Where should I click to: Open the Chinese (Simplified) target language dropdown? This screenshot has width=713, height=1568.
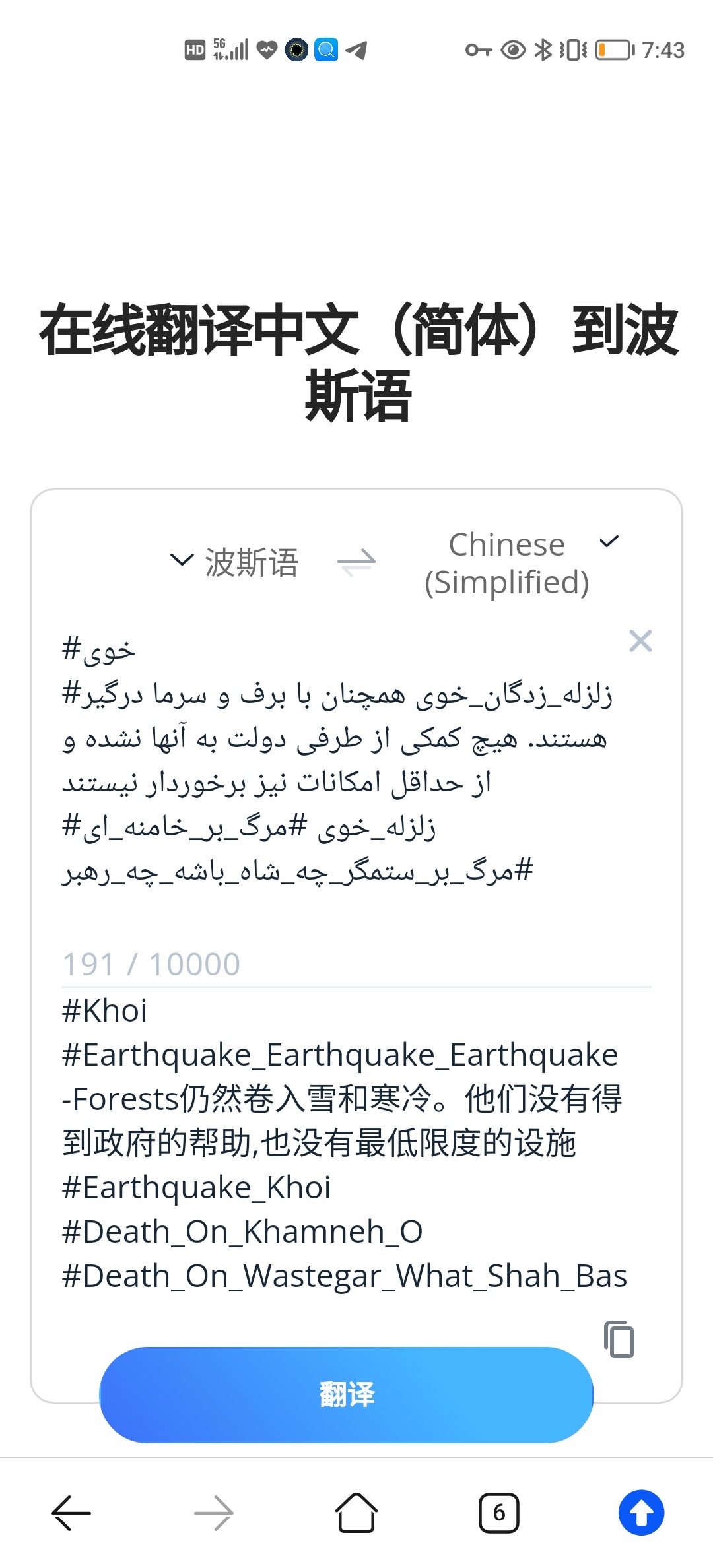(x=522, y=563)
